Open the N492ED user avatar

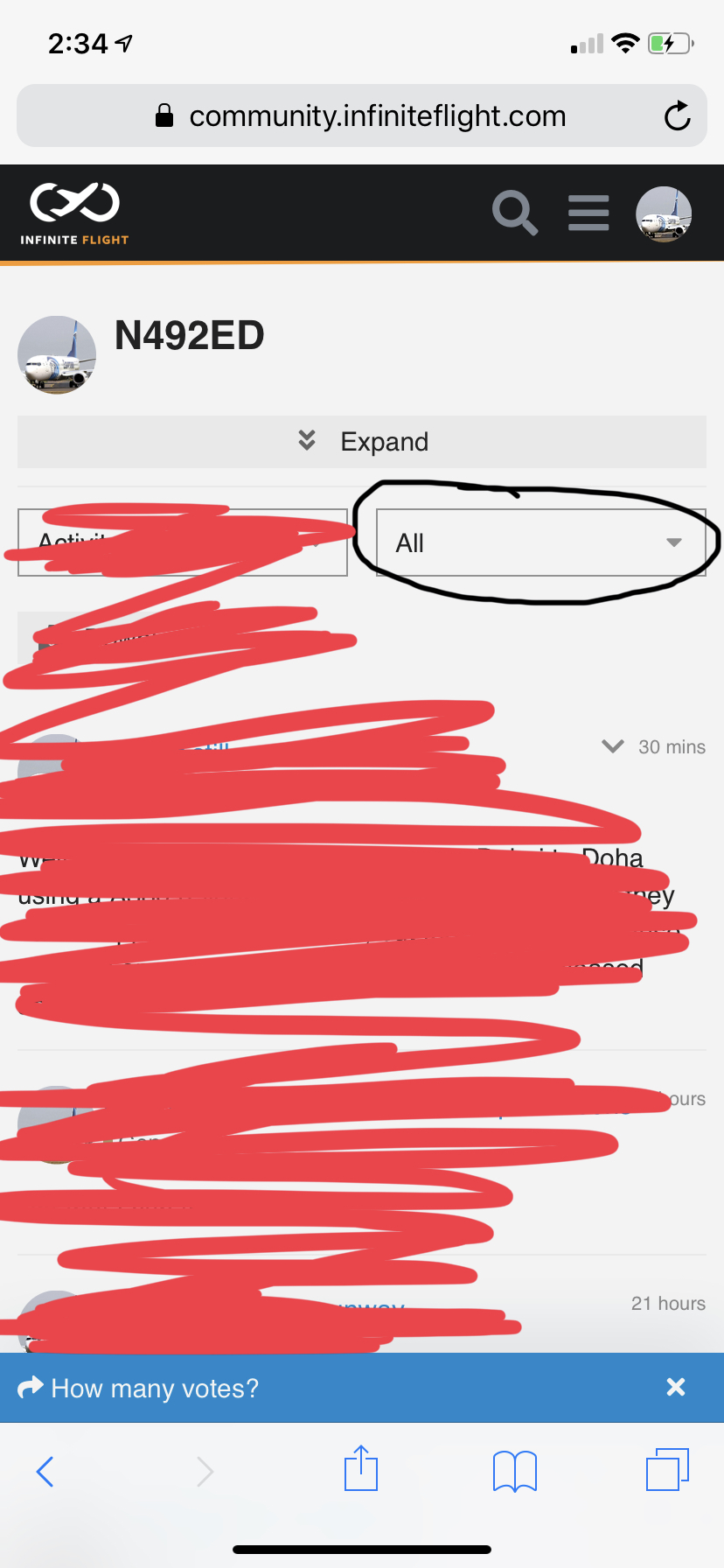coord(57,354)
